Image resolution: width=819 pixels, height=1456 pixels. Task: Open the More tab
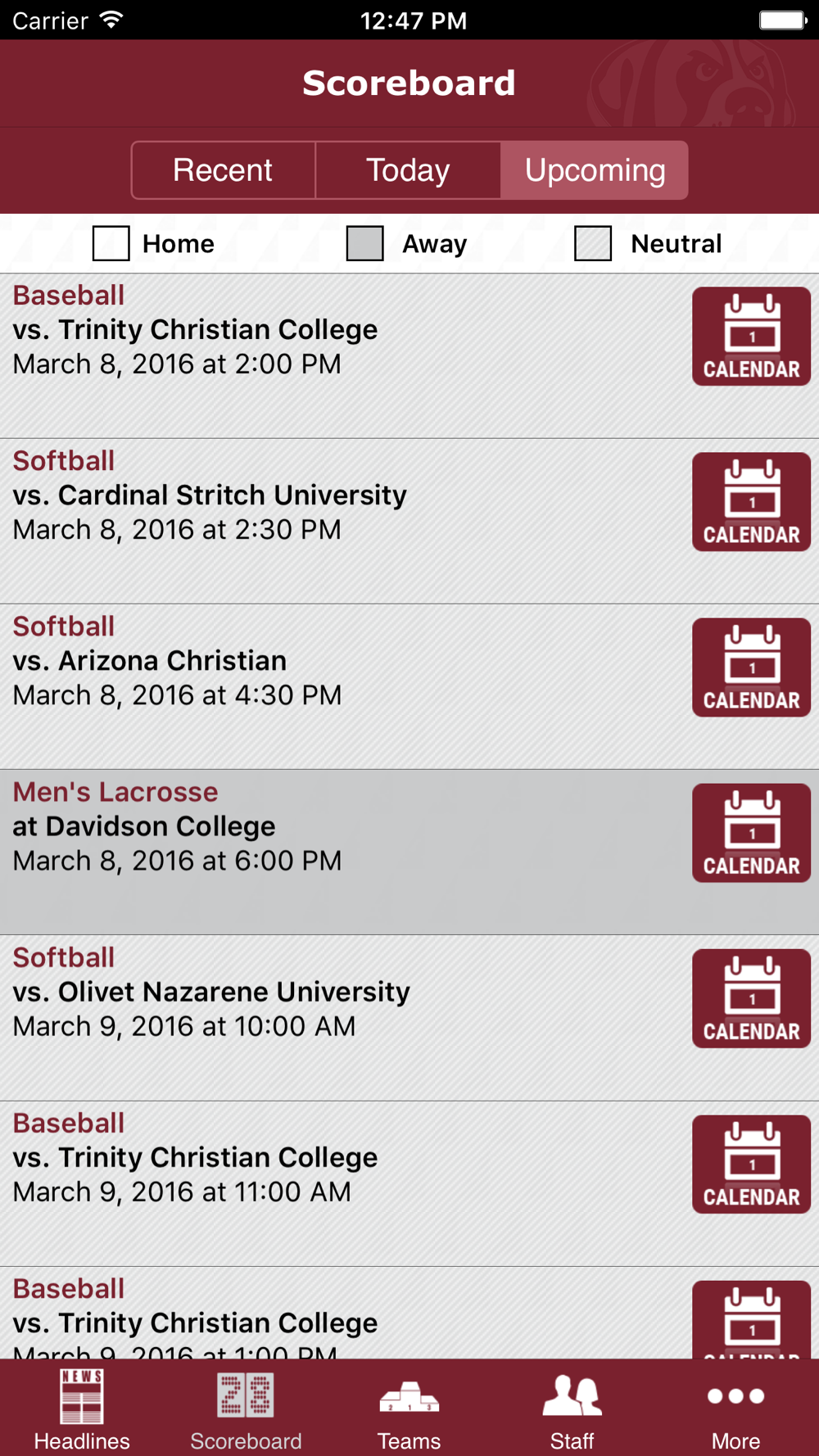735,1409
